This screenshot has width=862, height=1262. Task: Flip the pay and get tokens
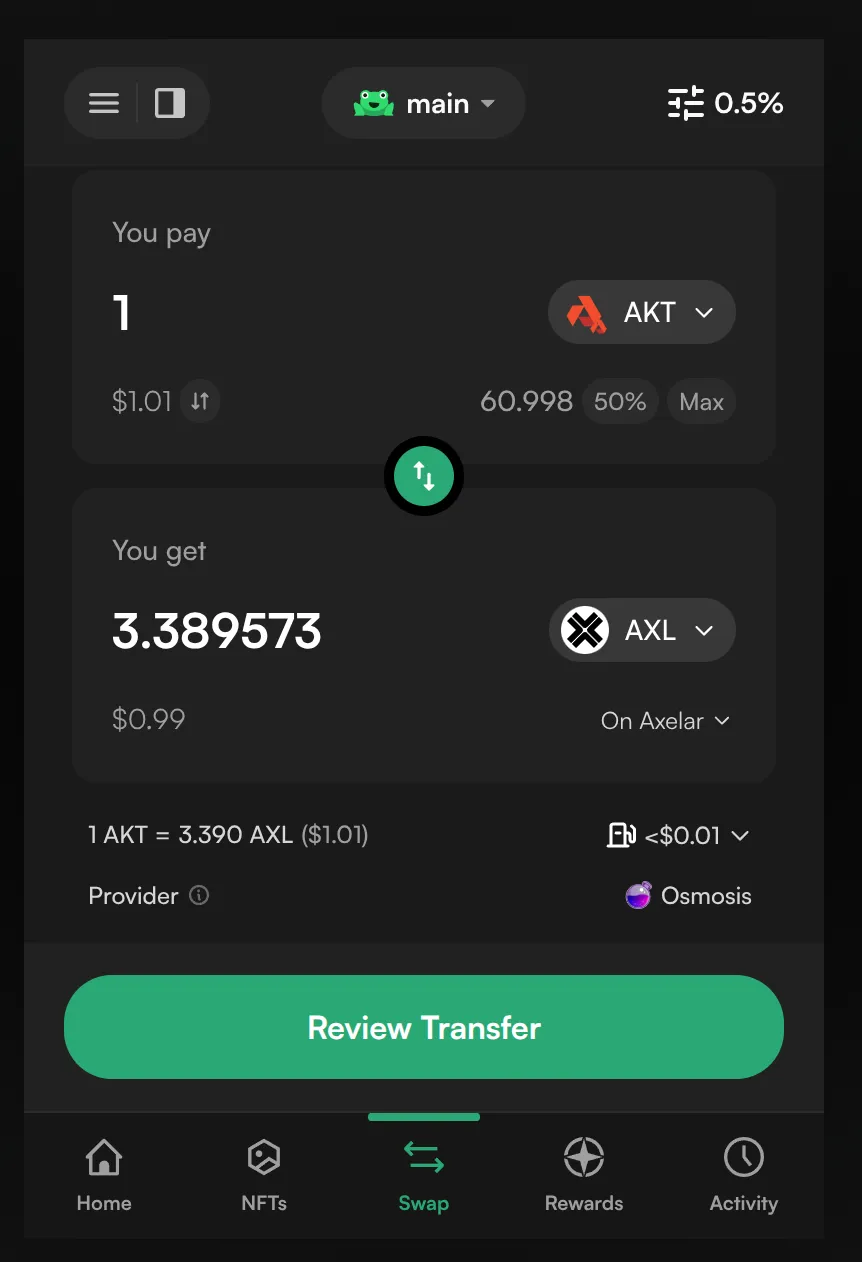point(424,477)
